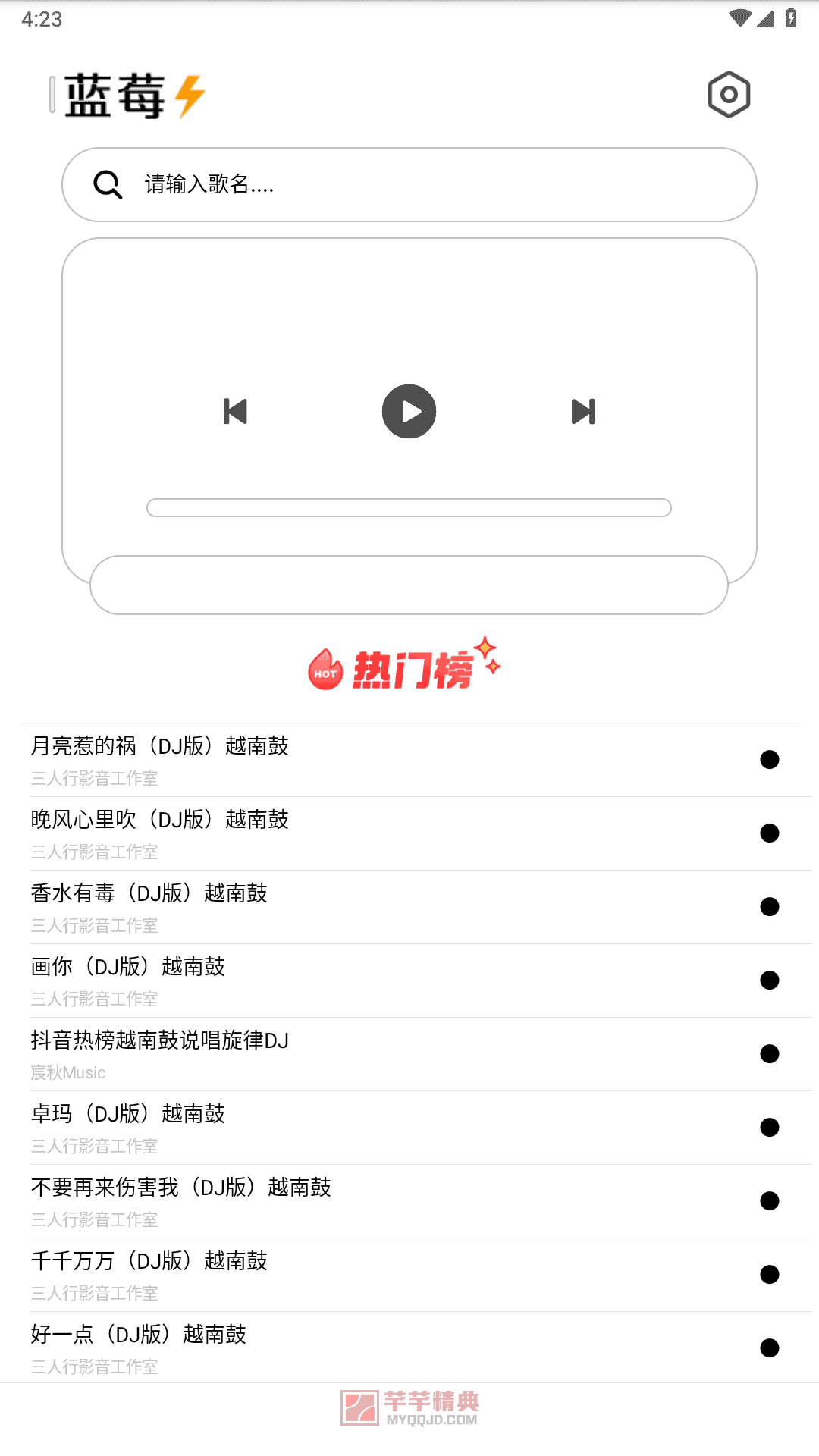Skip to the previous track

point(235,412)
